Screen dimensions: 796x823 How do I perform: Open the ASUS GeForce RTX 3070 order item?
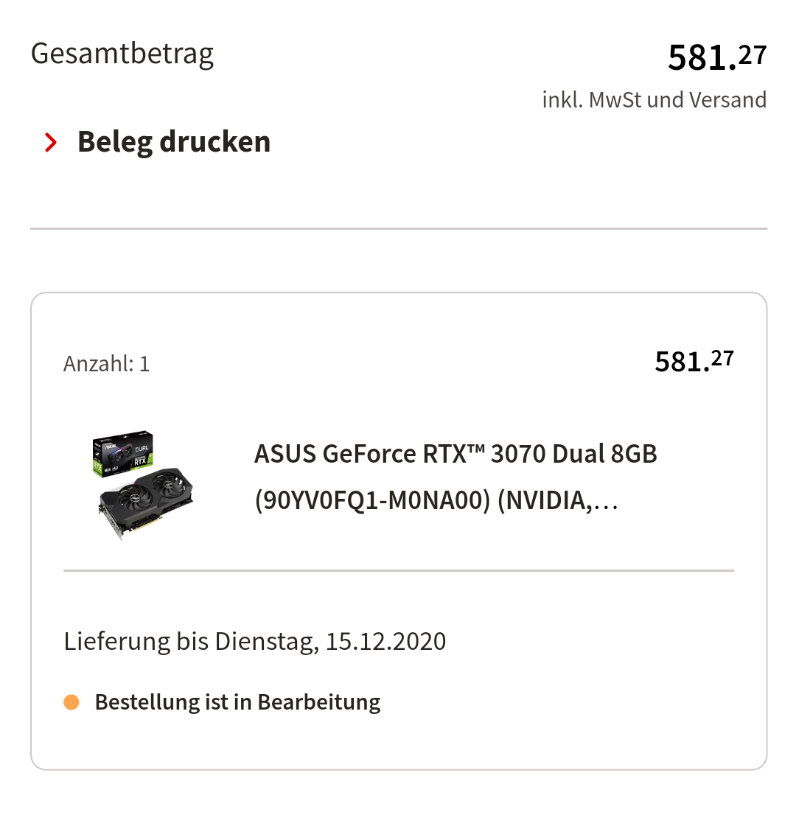click(455, 477)
